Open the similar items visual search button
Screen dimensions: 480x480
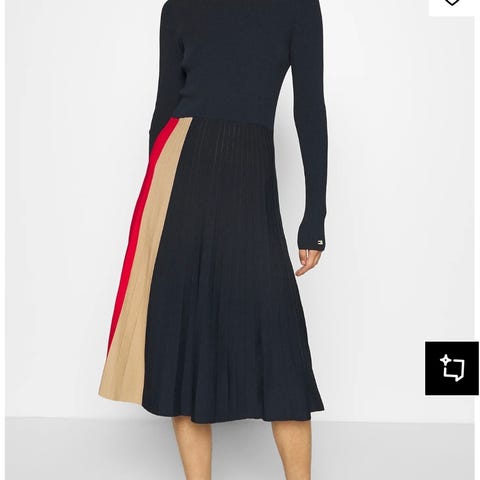pyautogui.click(x=452, y=368)
